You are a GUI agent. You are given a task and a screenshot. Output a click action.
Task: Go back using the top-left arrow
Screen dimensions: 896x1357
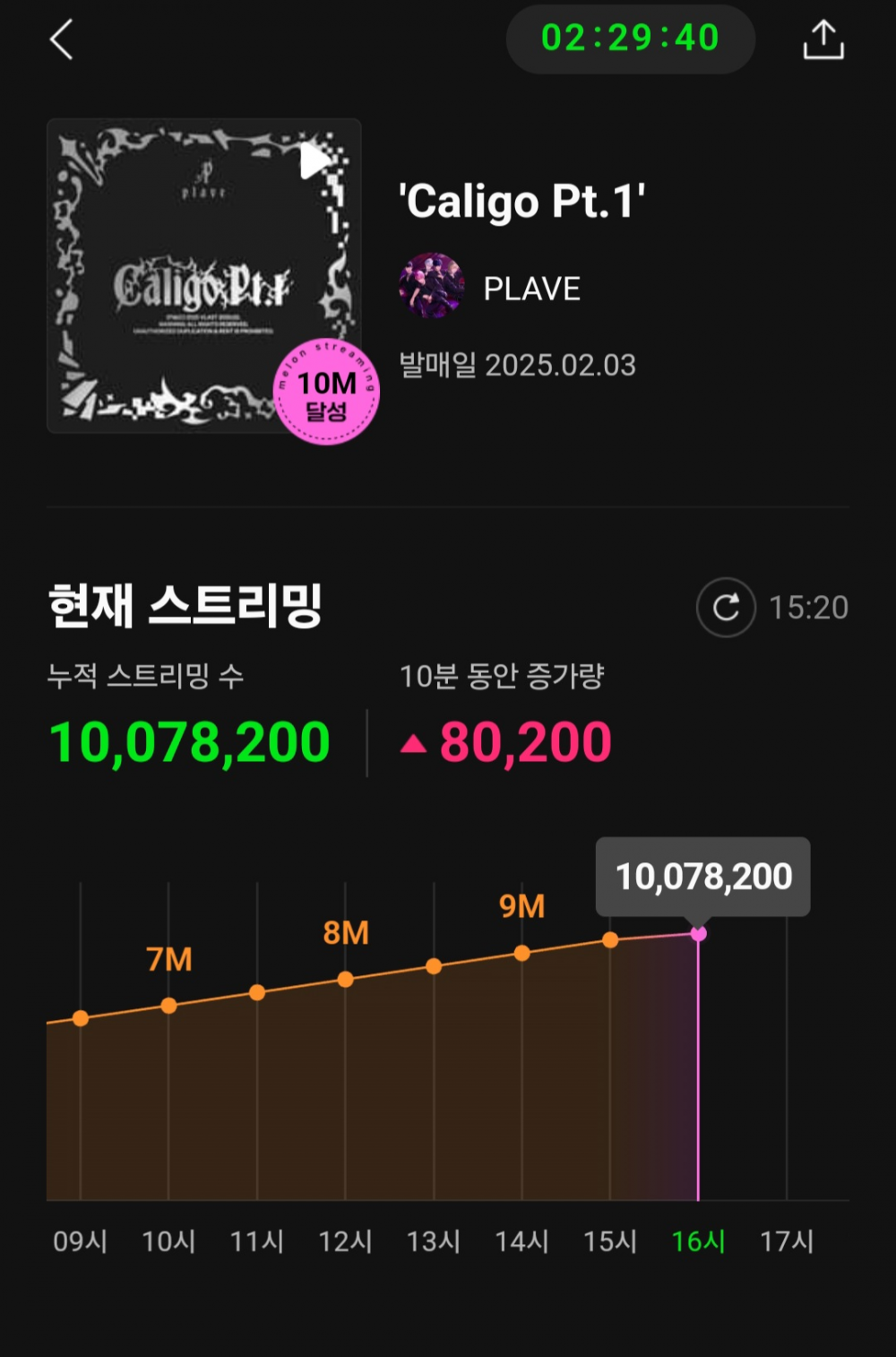point(61,40)
